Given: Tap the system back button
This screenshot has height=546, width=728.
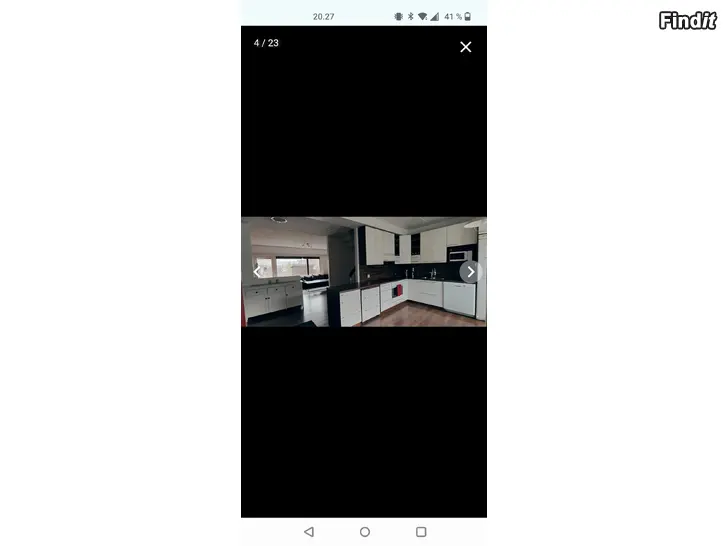Looking at the screenshot, I should point(308,532).
